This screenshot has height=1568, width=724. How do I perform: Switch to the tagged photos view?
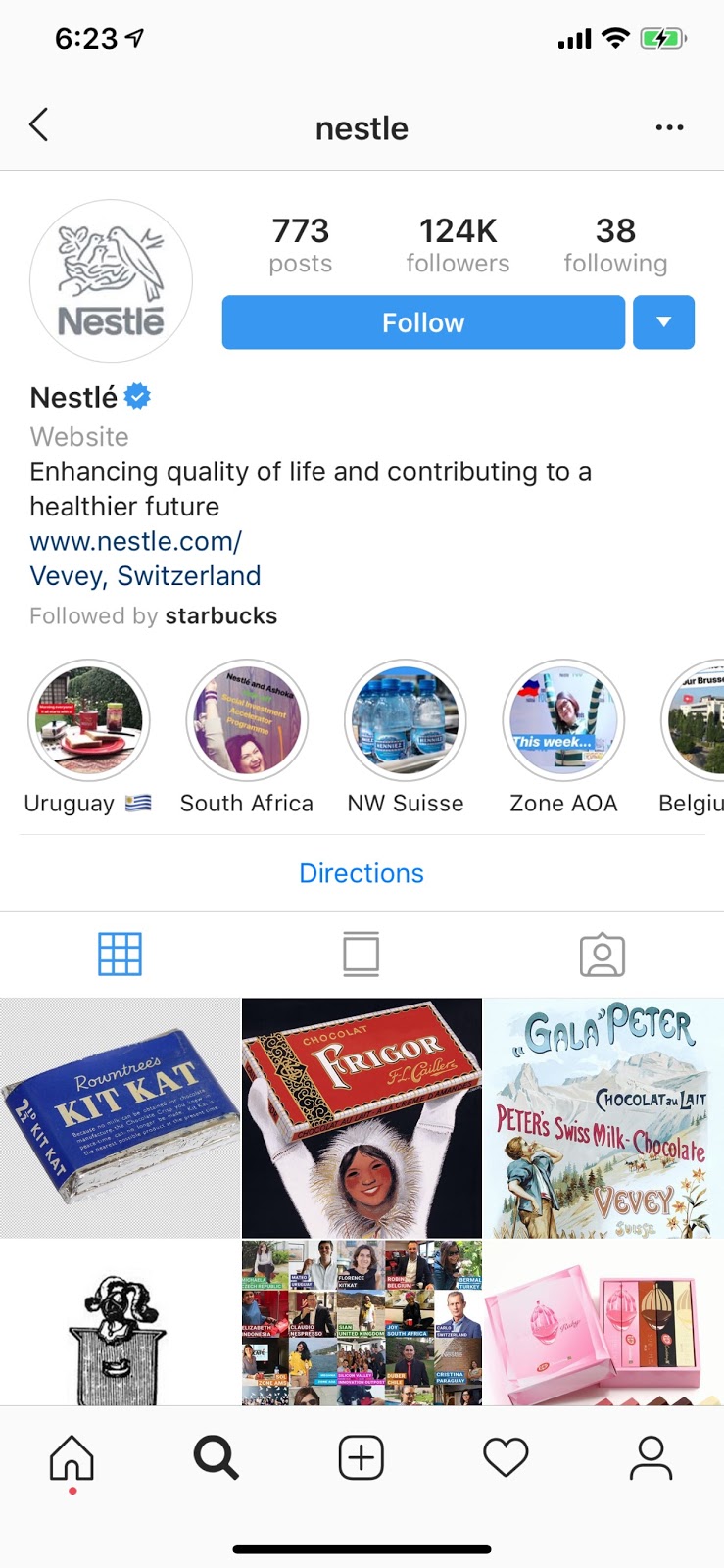click(603, 953)
